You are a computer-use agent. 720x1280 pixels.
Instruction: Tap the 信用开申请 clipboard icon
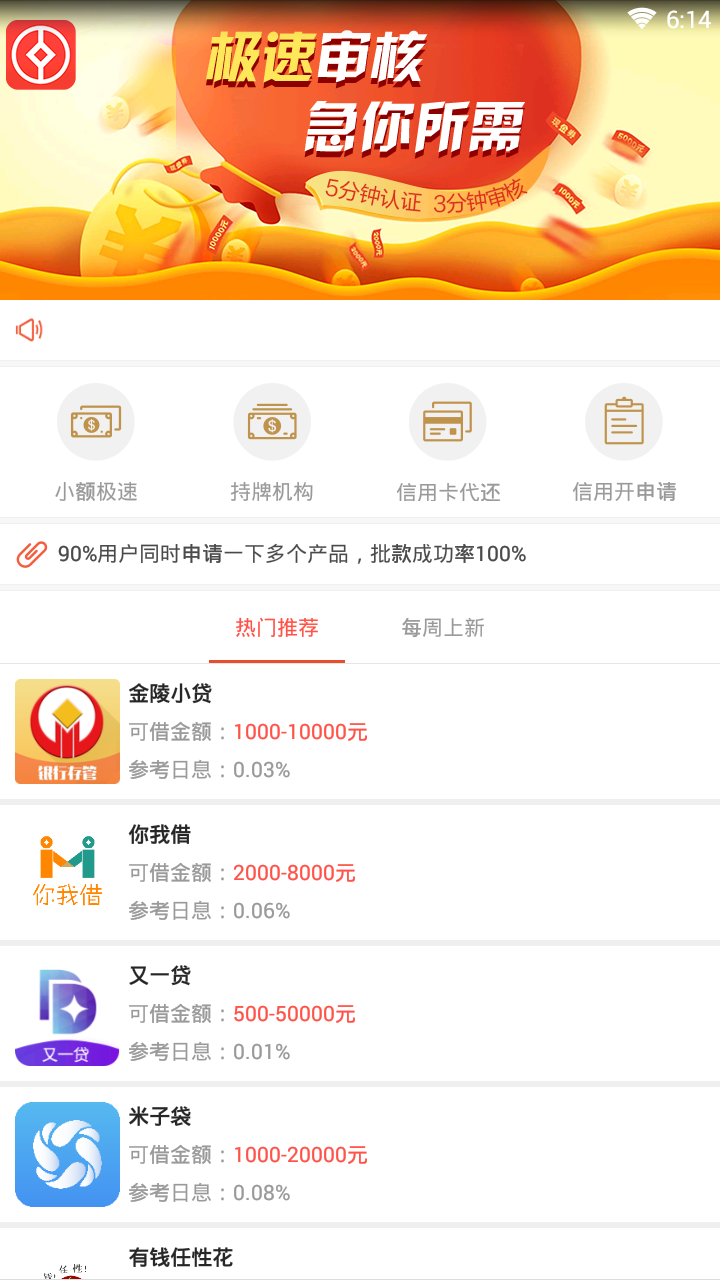[624, 421]
